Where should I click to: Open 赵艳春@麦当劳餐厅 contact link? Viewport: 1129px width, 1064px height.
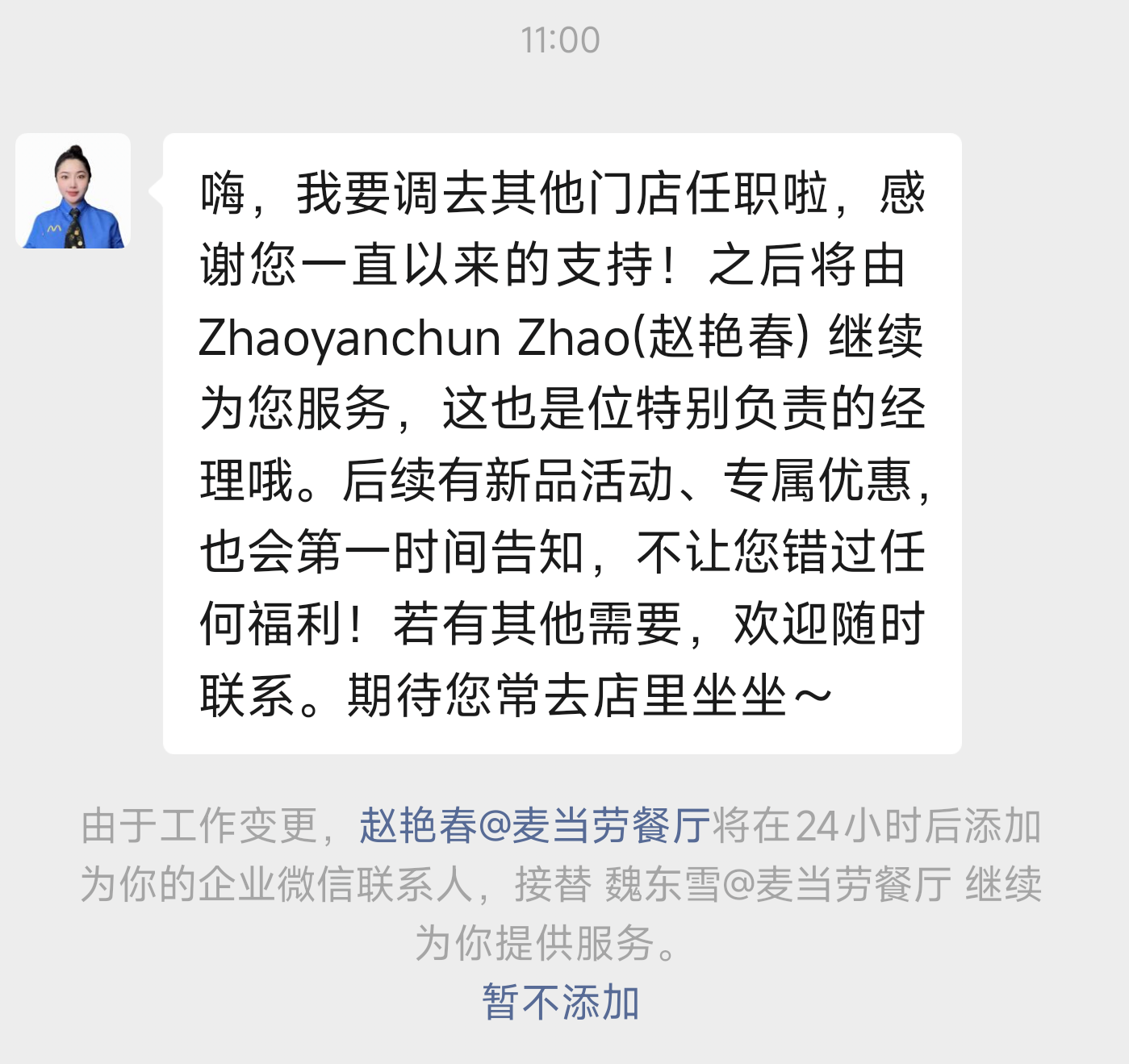point(535,826)
